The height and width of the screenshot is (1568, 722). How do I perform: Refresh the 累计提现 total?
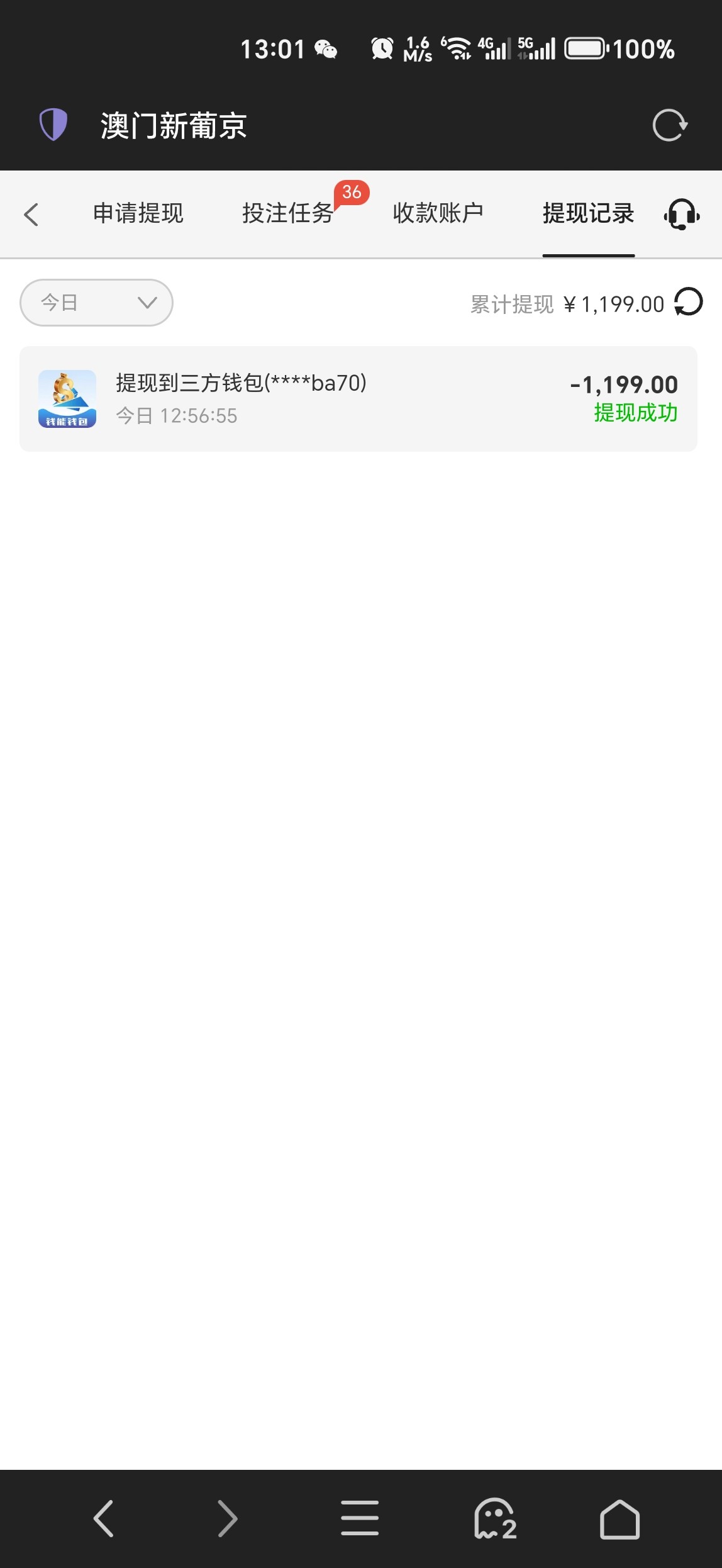point(688,303)
